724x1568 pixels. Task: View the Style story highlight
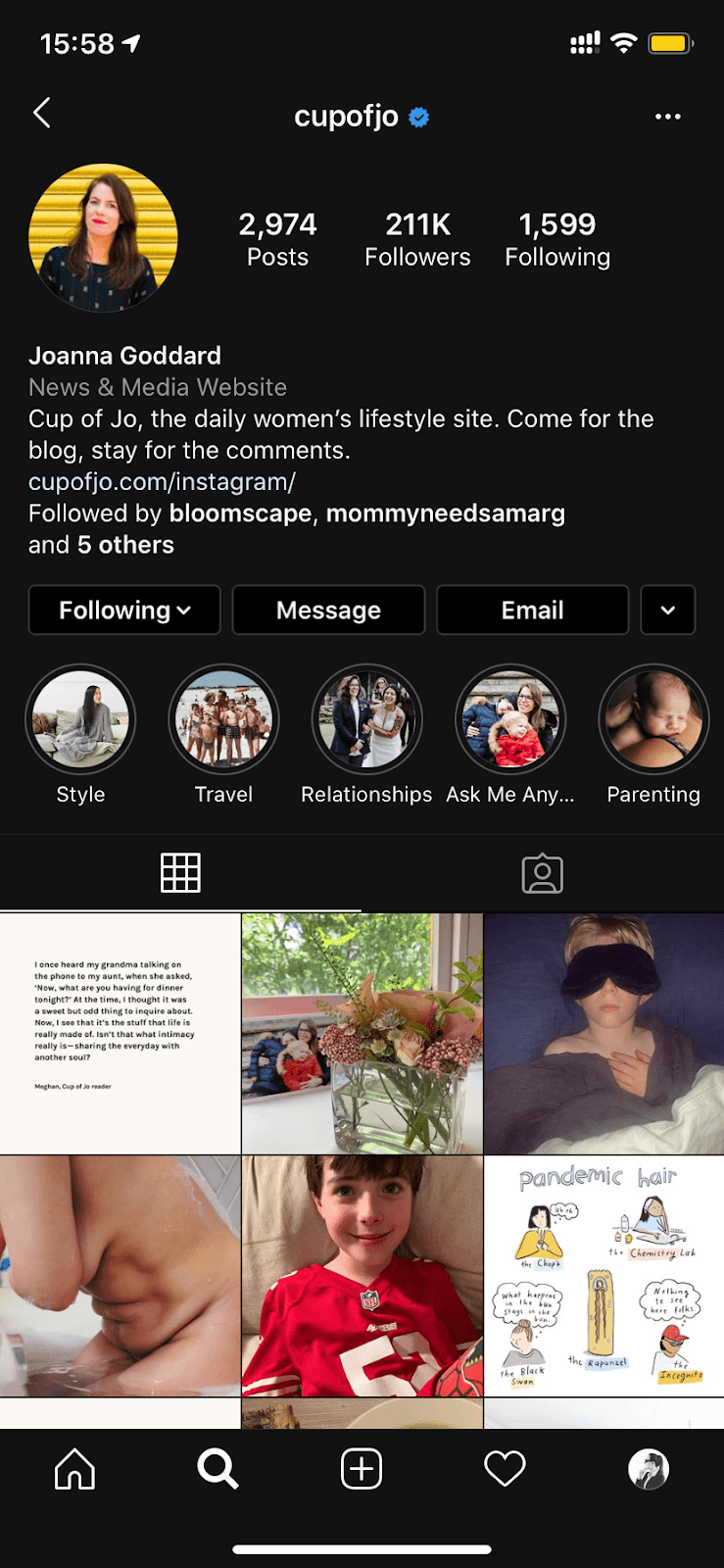[80, 720]
